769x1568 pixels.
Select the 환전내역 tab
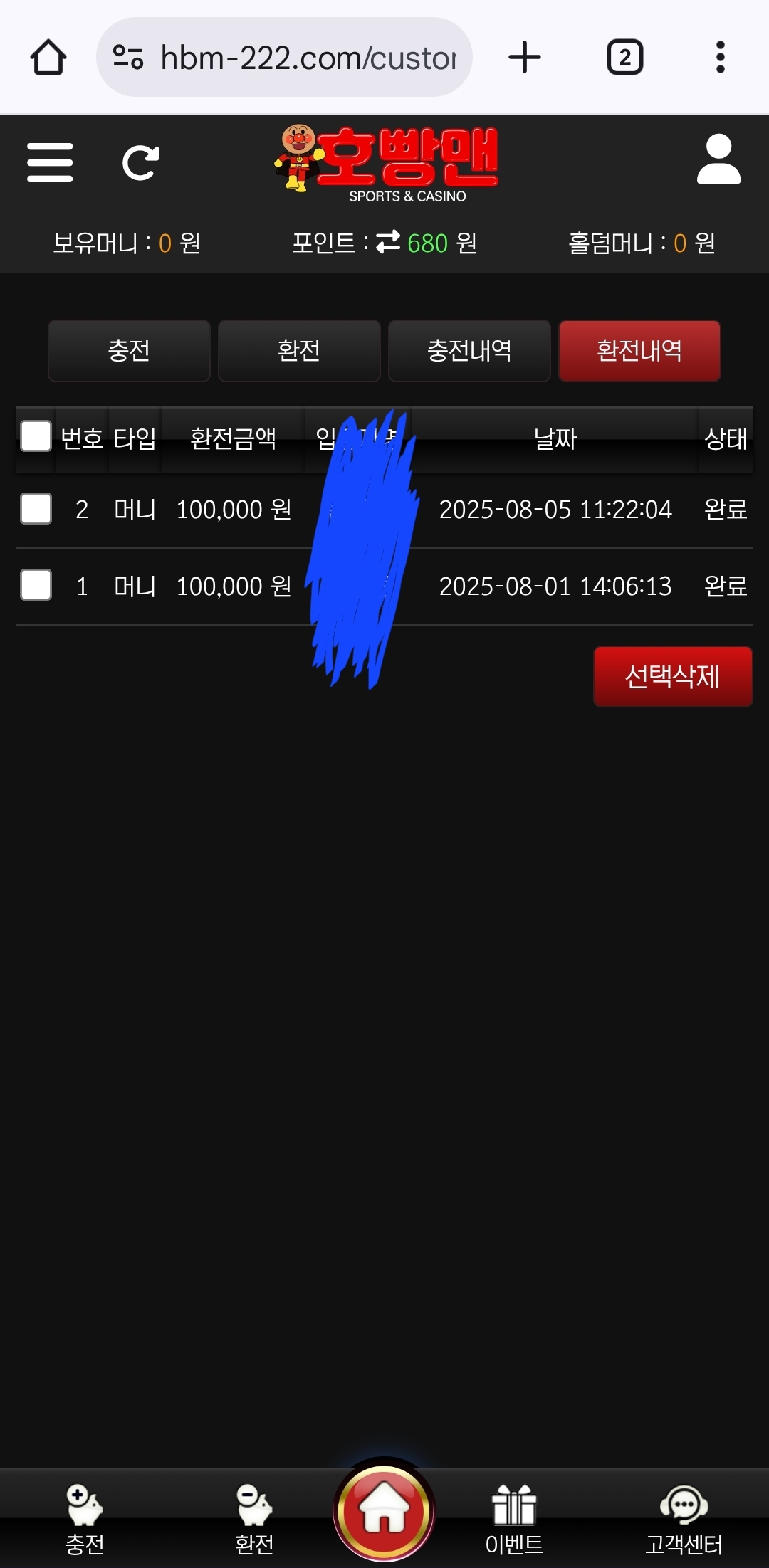tap(639, 351)
